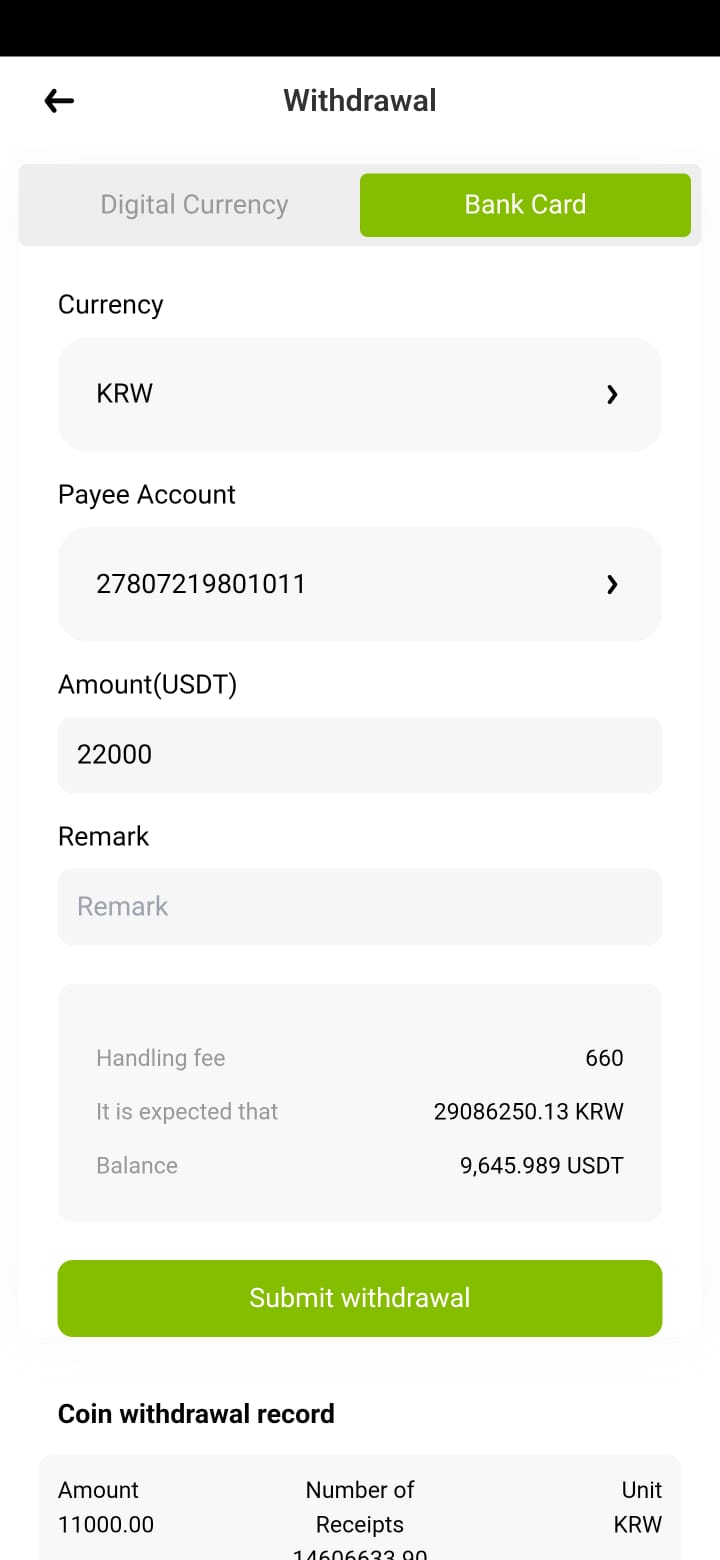Submit withdrawal request
The height and width of the screenshot is (1560, 720).
coord(360,1297)
